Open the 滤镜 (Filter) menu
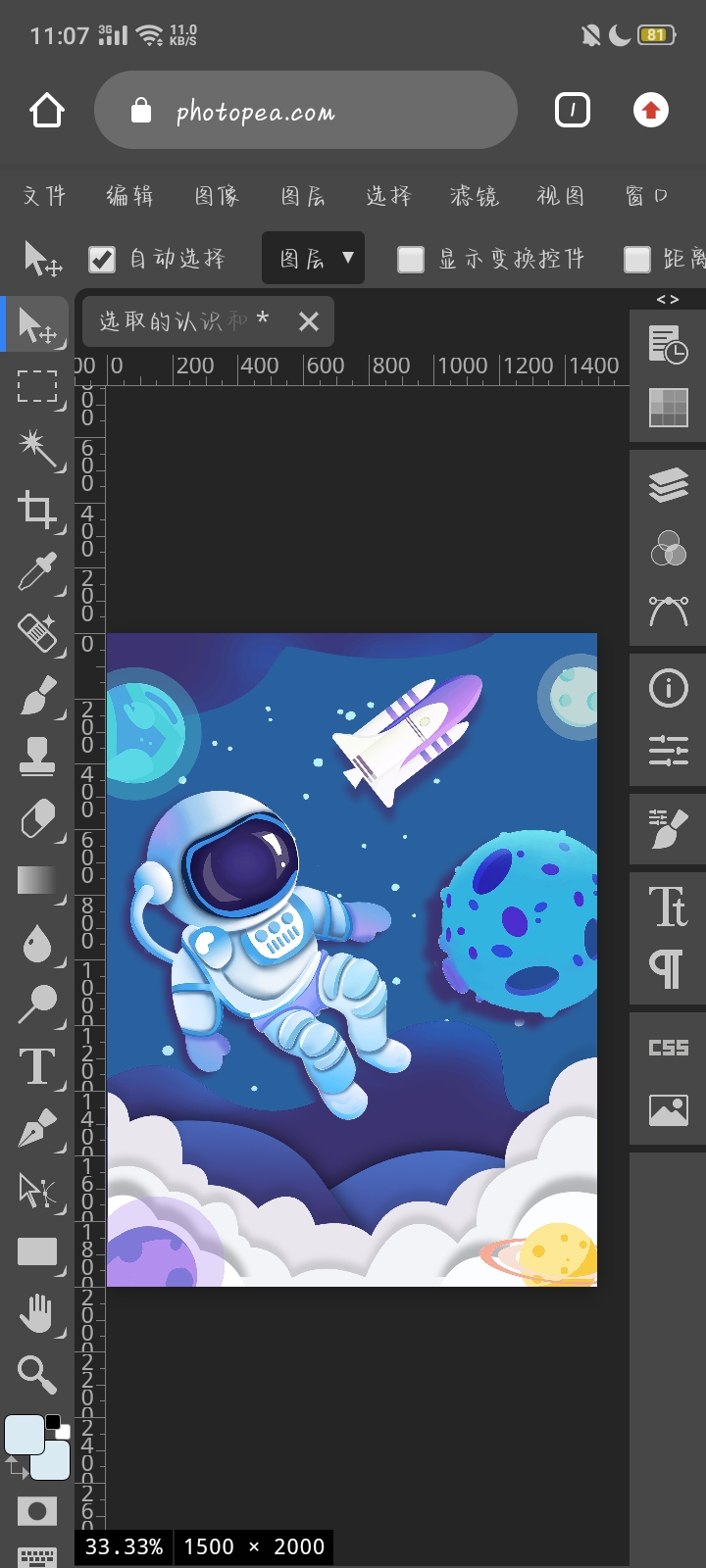 [x=474, y=196]
